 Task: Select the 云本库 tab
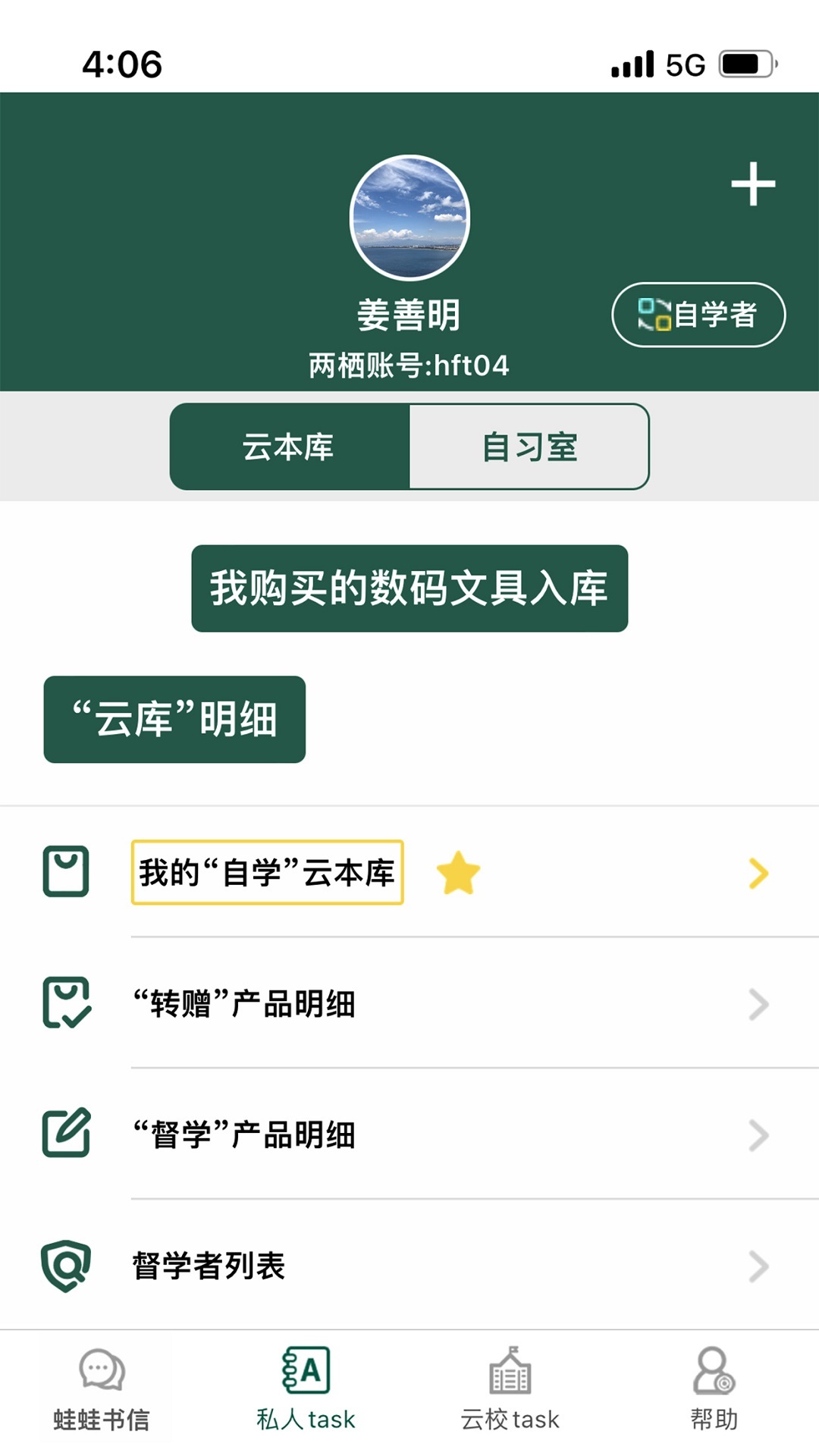[289, 447]
